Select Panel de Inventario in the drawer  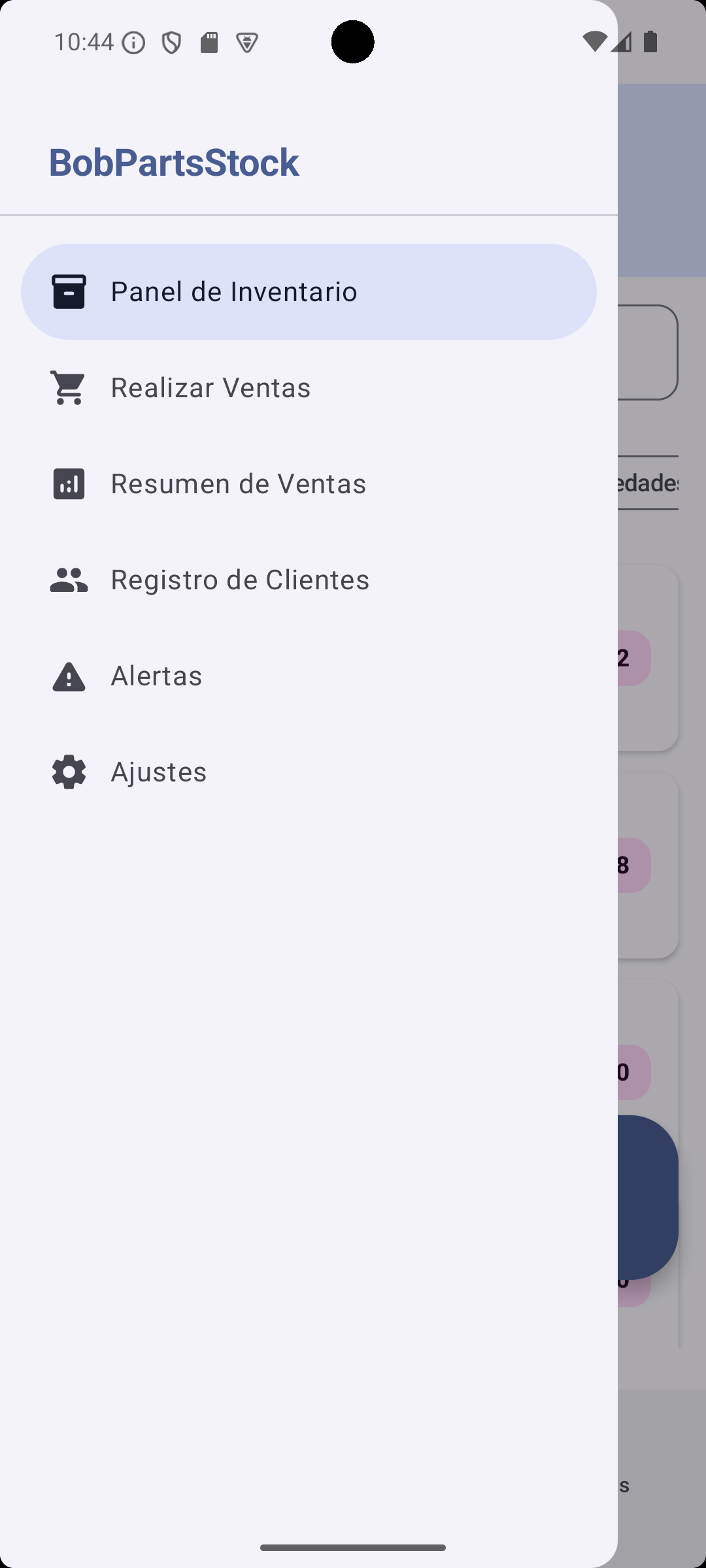(309, 291)
